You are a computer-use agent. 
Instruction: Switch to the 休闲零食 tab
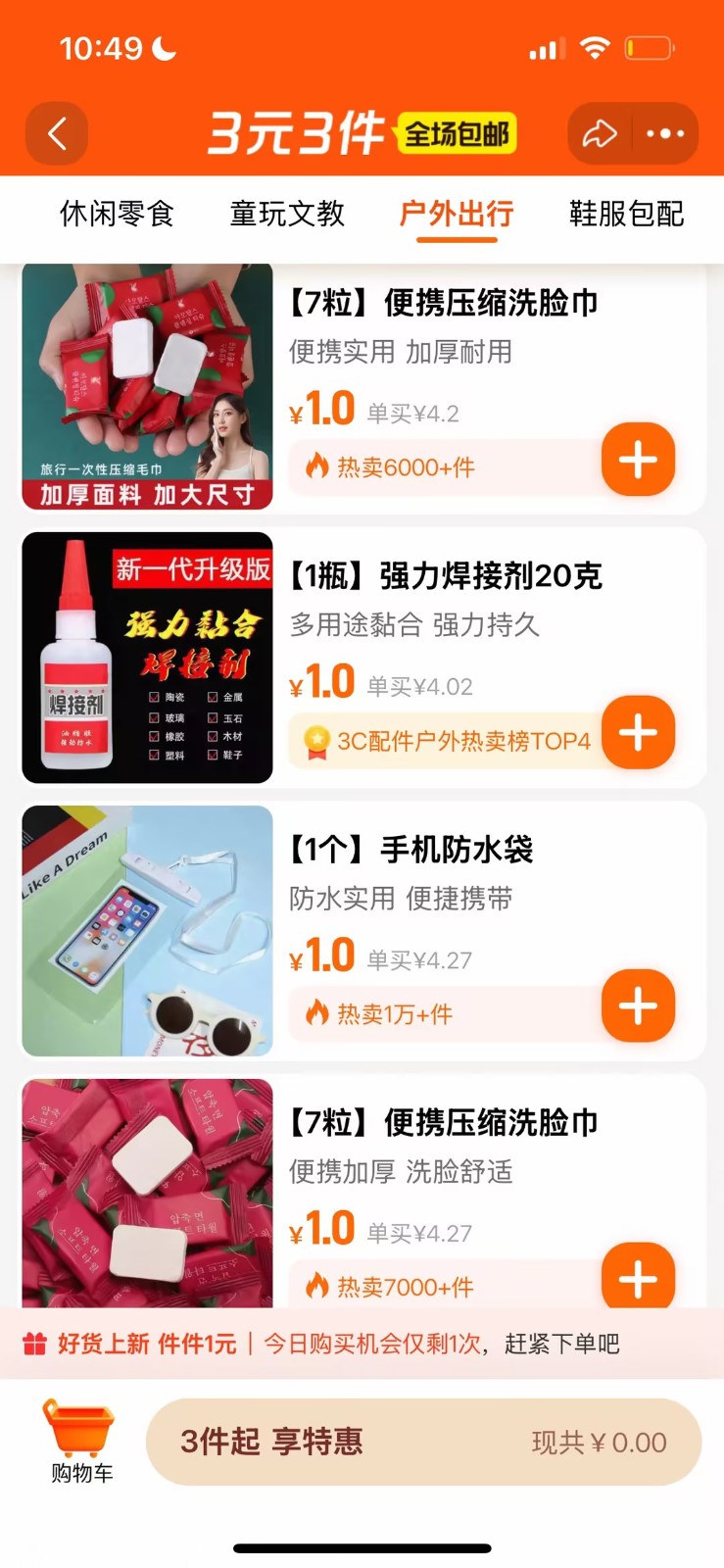pyautogui.click(x=117, y=214)
